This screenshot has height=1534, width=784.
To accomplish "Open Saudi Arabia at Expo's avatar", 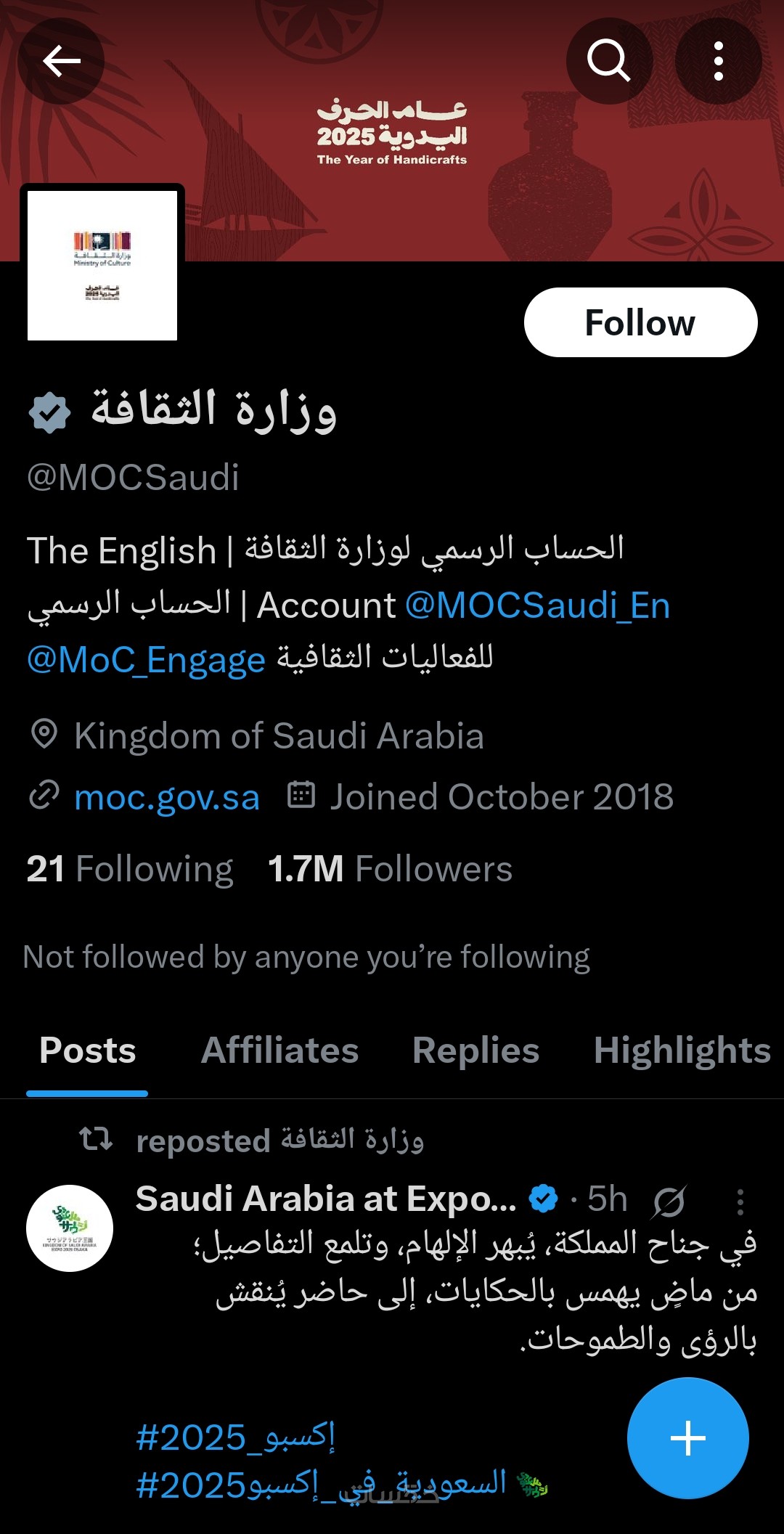I will [70, 1228].
